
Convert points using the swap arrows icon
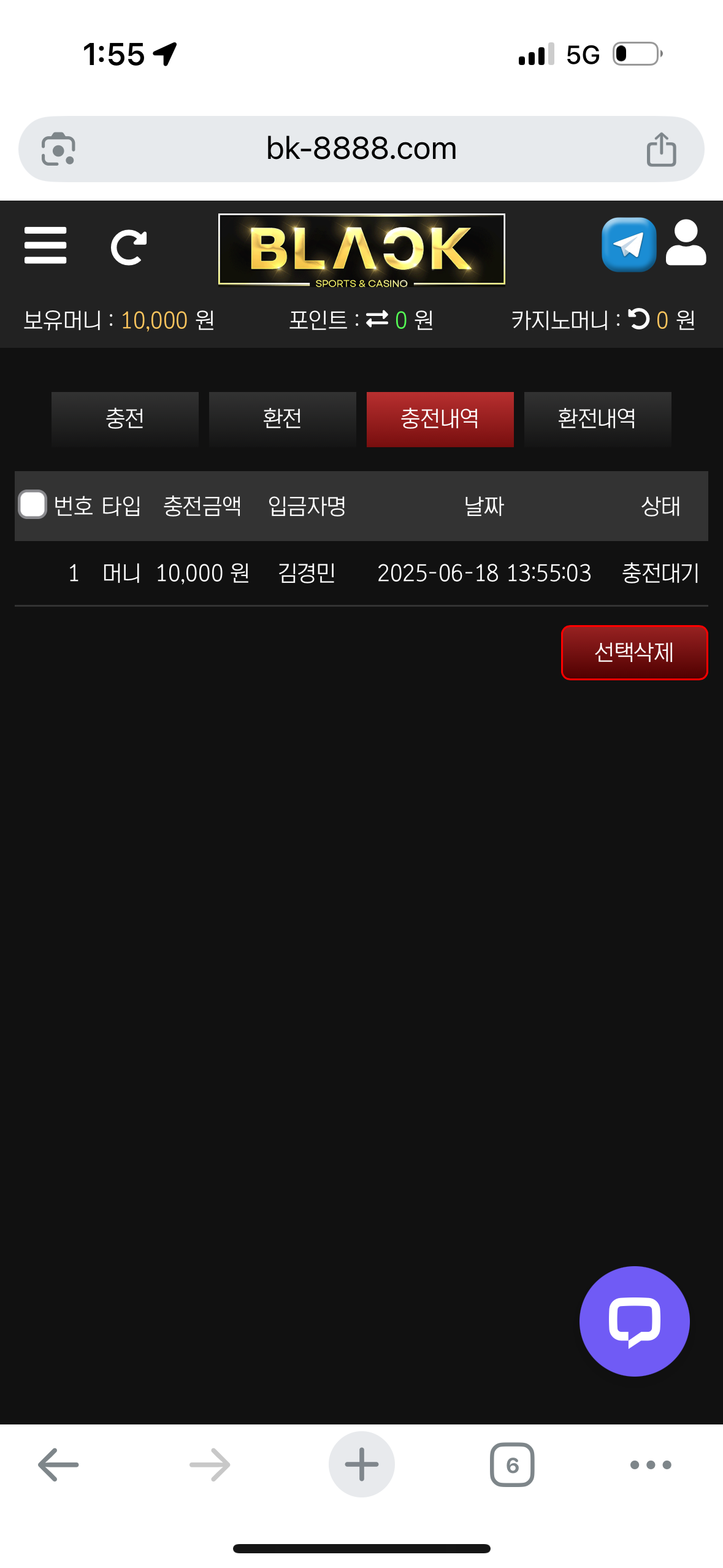[x=377, y=319]
